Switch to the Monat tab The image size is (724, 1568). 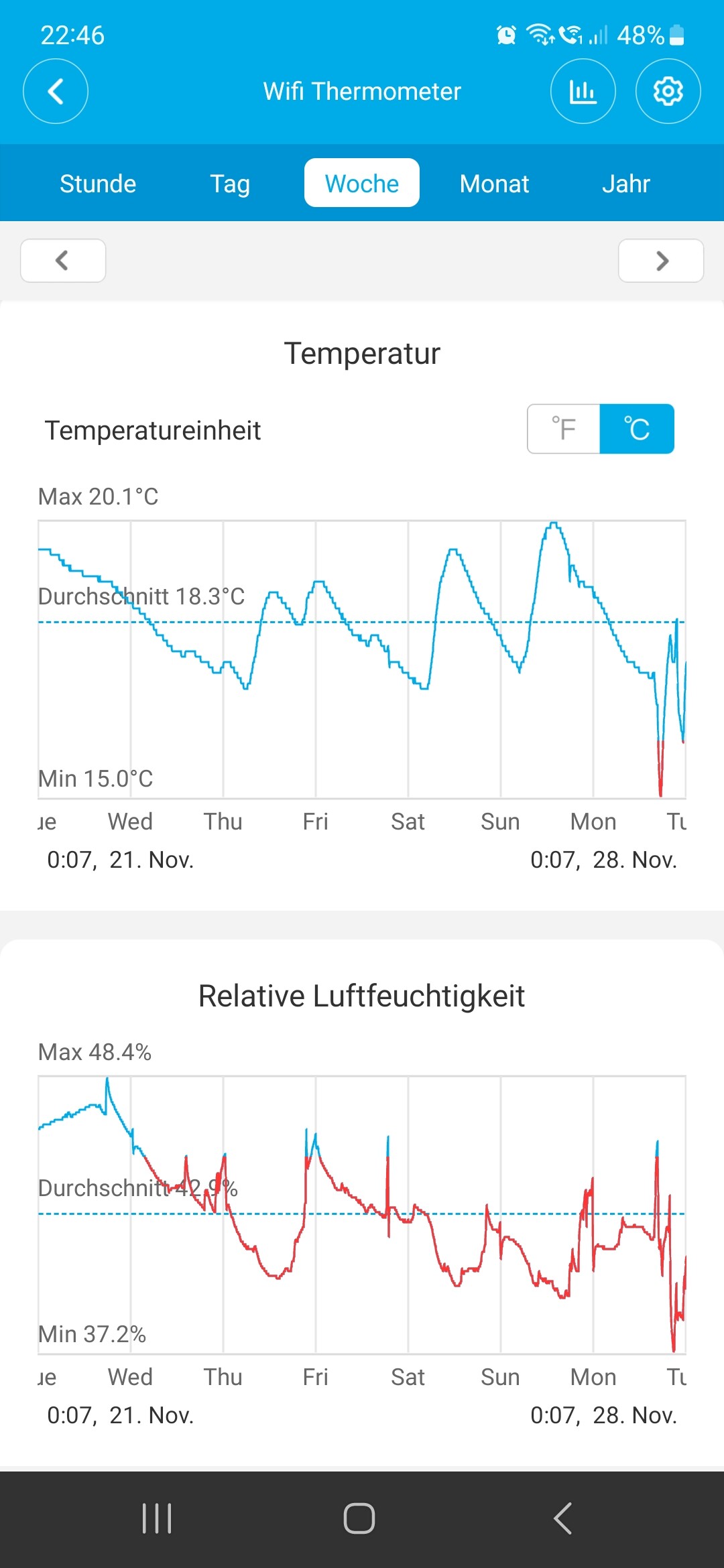pyautogui.click(x=494, y=183)
